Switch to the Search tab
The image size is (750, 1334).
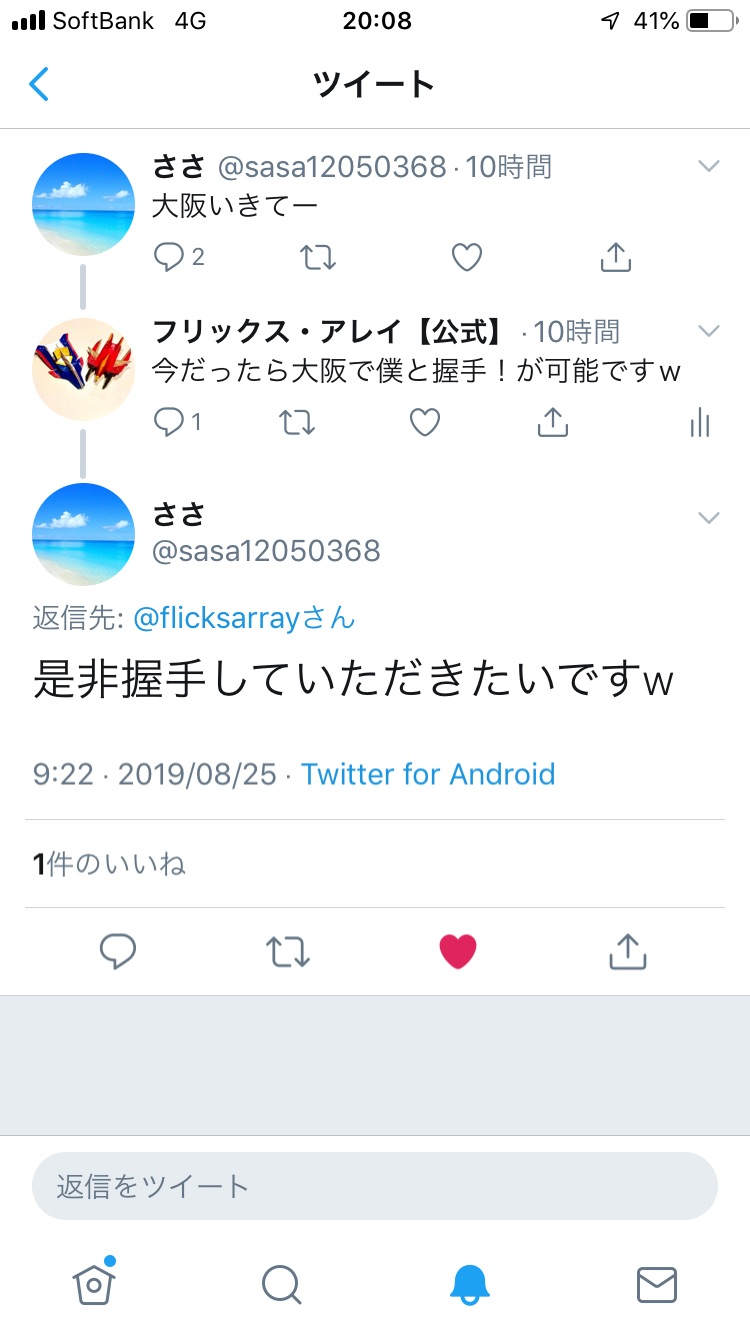[281, 1283]
